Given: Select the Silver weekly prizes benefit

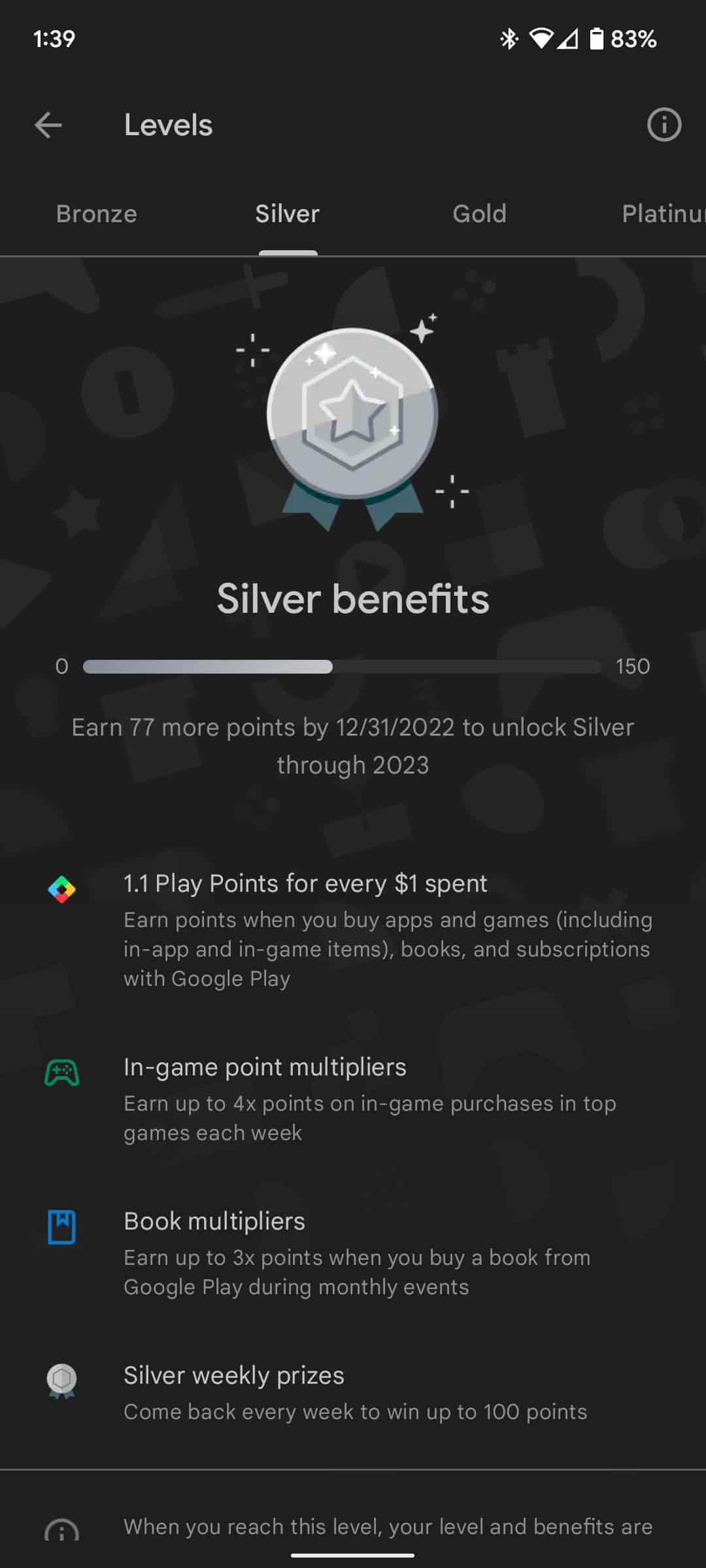Looking at the screenshot, I should 353,1392.
